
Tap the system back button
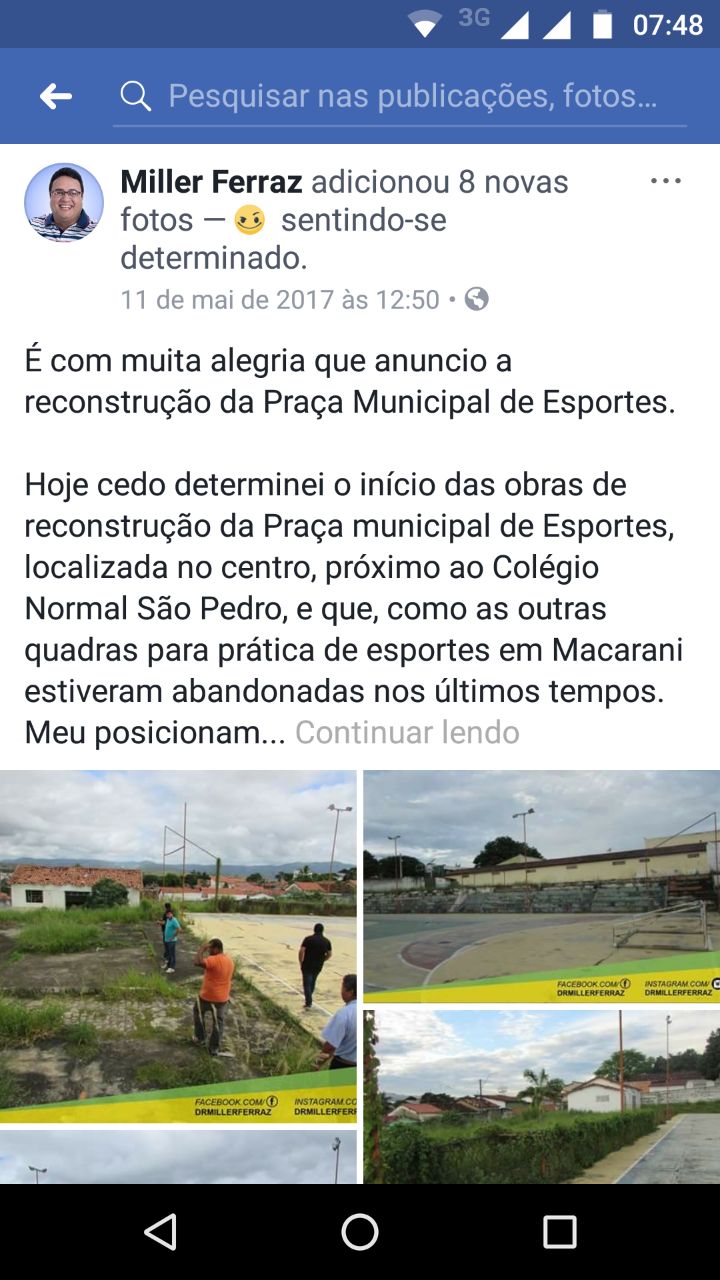click(x=160, y=1232)
